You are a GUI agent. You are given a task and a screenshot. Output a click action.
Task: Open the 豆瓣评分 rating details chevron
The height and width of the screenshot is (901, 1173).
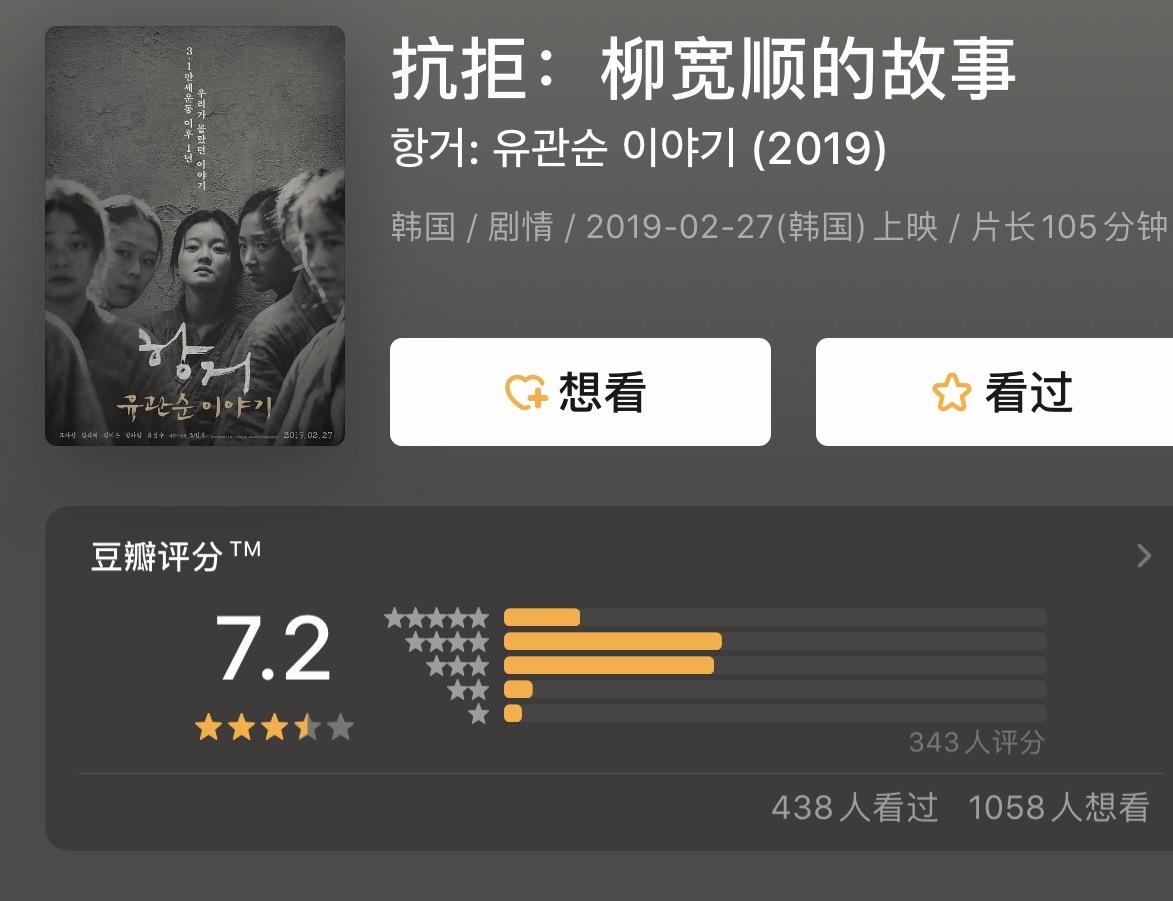1144,556
